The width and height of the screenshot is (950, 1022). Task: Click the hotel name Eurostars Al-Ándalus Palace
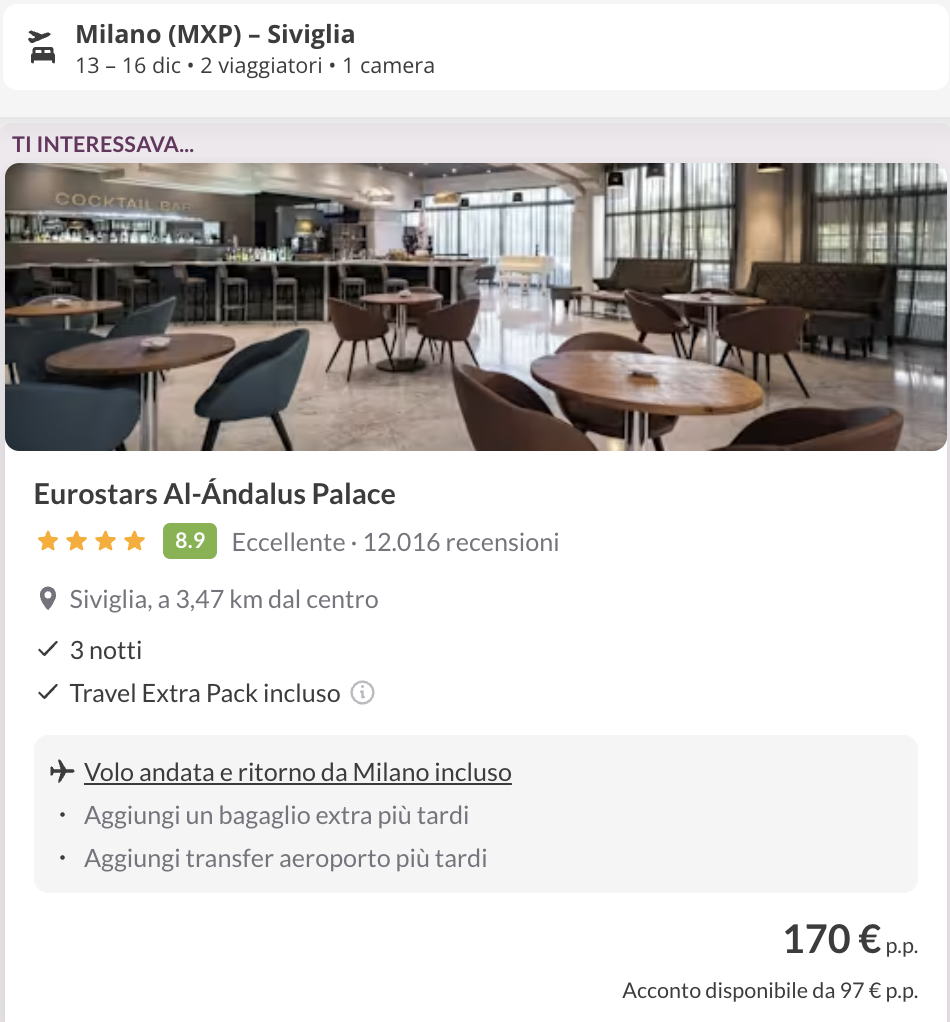[215, 494]
